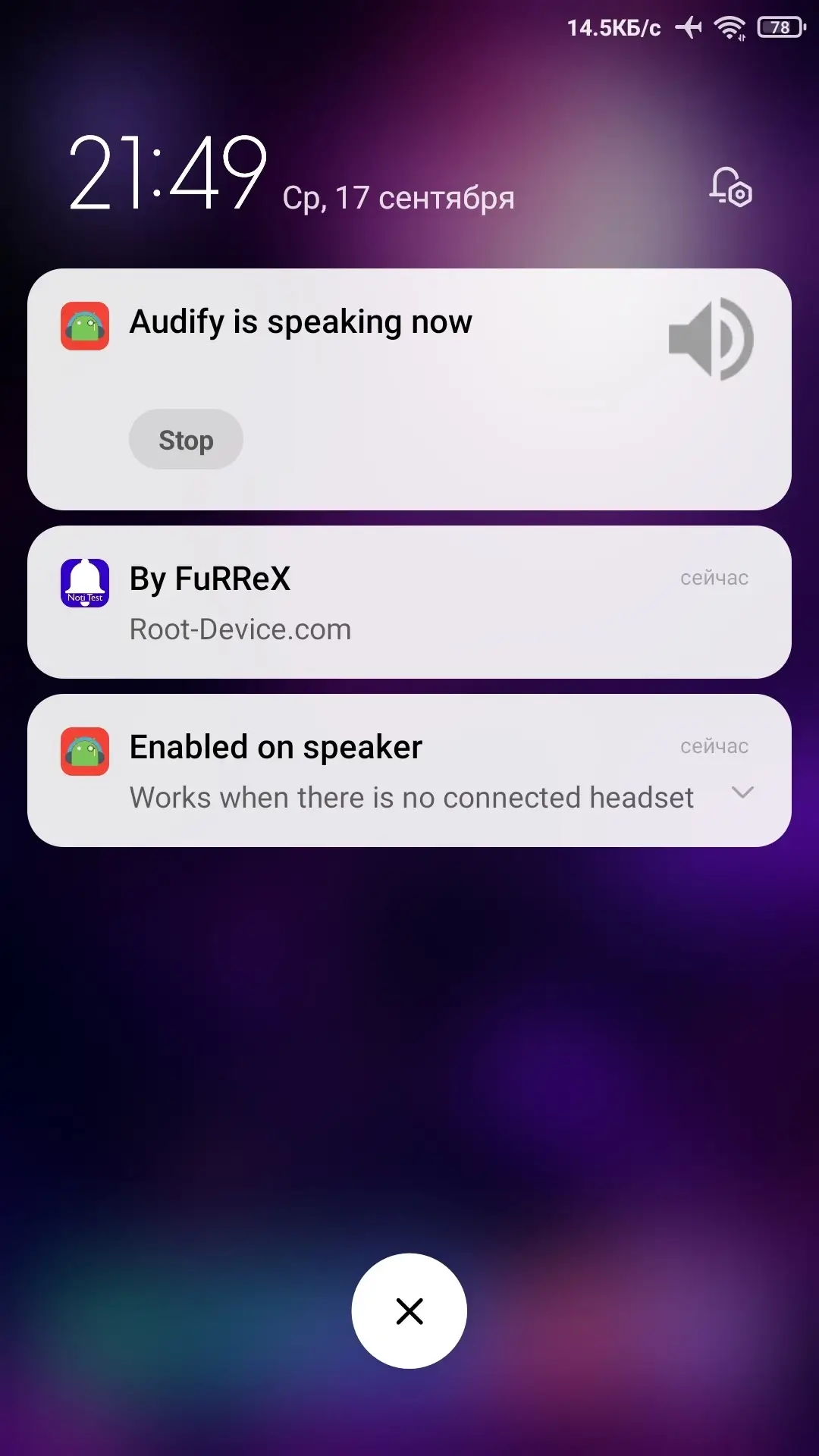
Task: Clear all notifications with X button
Action: point(409,1311)
